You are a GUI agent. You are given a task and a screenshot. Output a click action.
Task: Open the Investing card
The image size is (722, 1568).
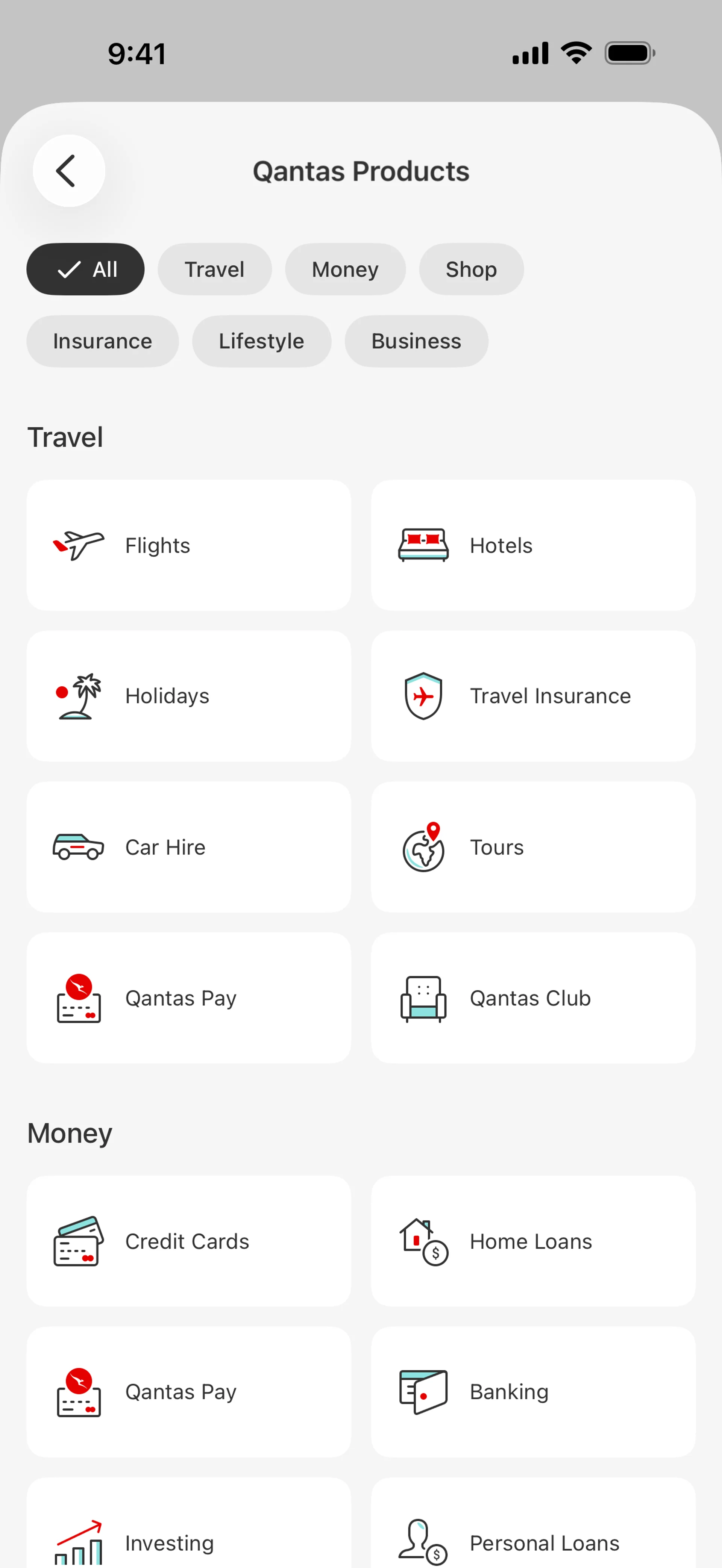(189, 1534)
